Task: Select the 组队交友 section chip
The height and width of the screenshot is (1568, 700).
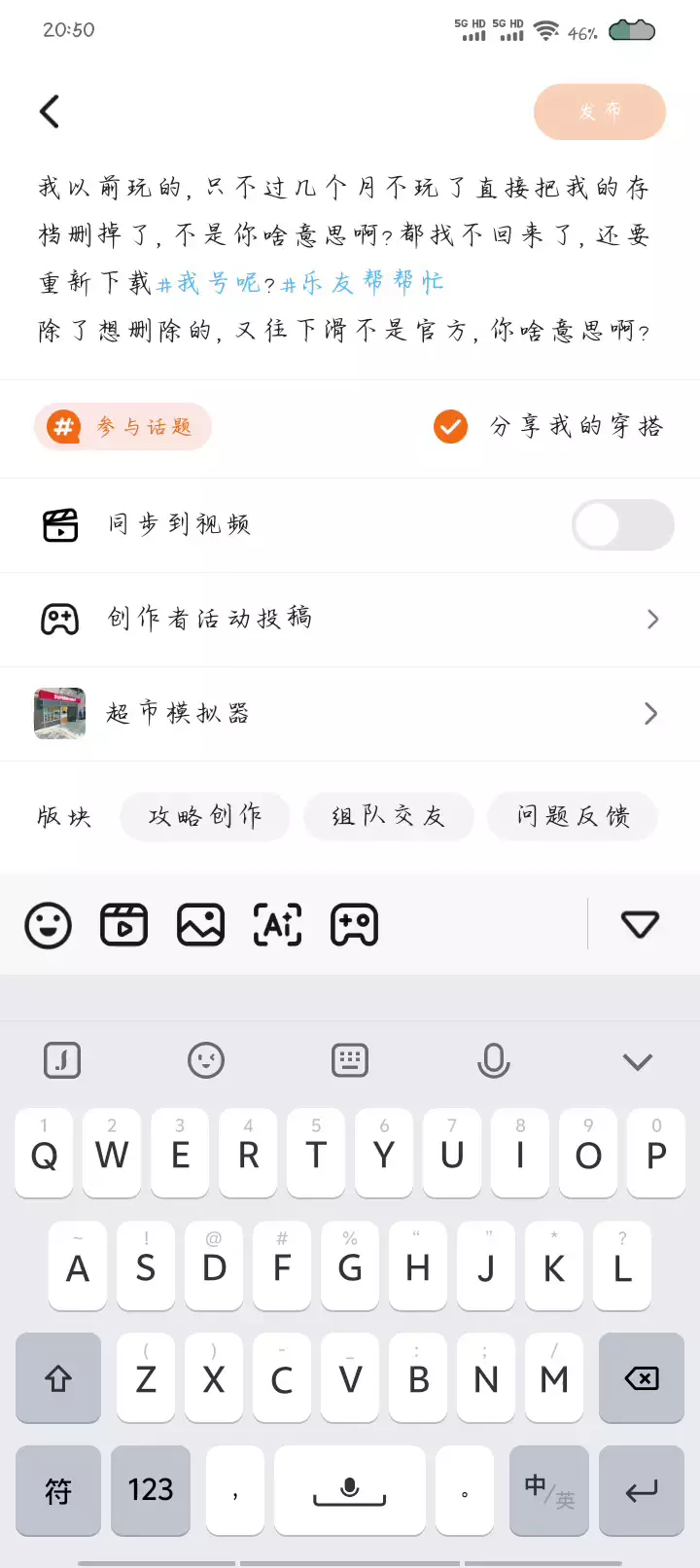Action: pos(389,816)
